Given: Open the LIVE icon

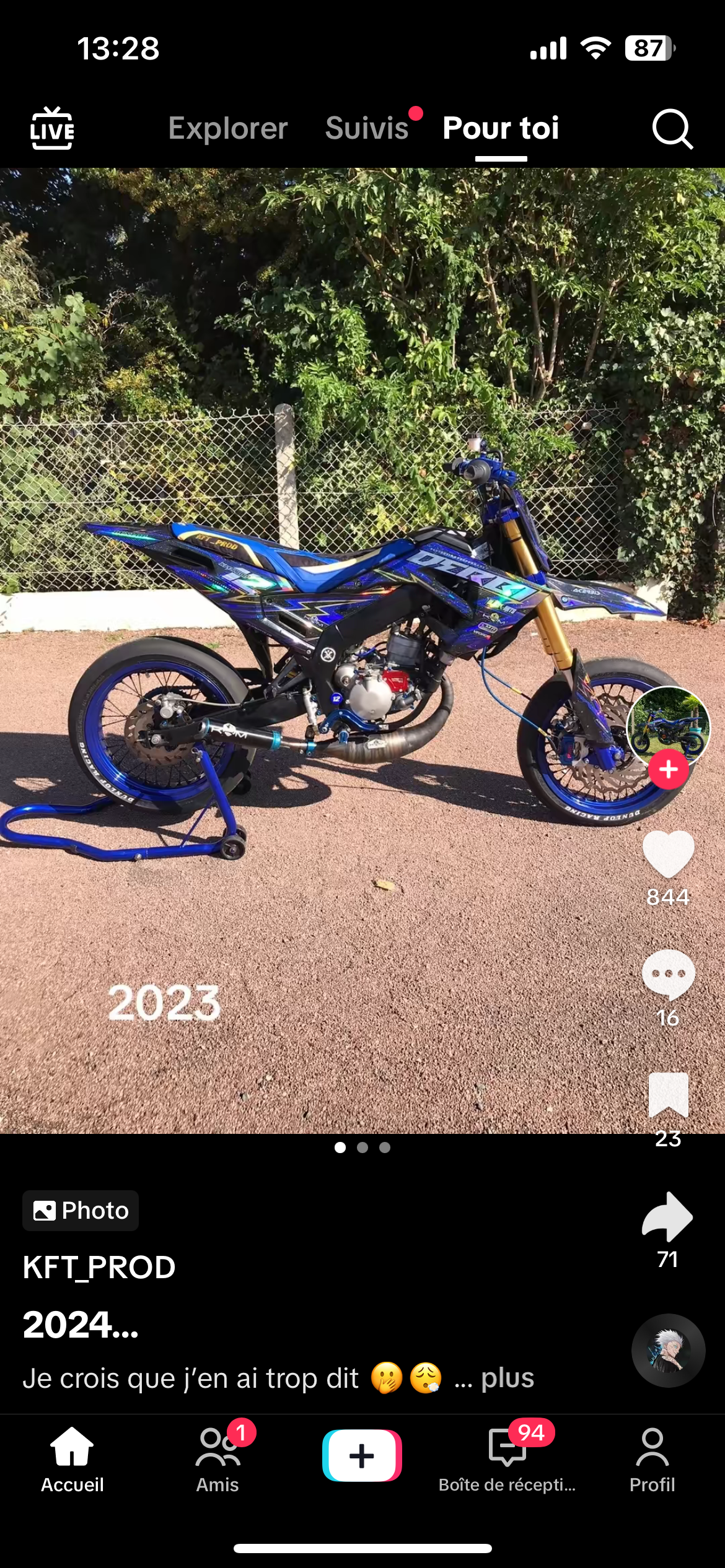Looking at the screenshot, I should click(x=52, y=128).
